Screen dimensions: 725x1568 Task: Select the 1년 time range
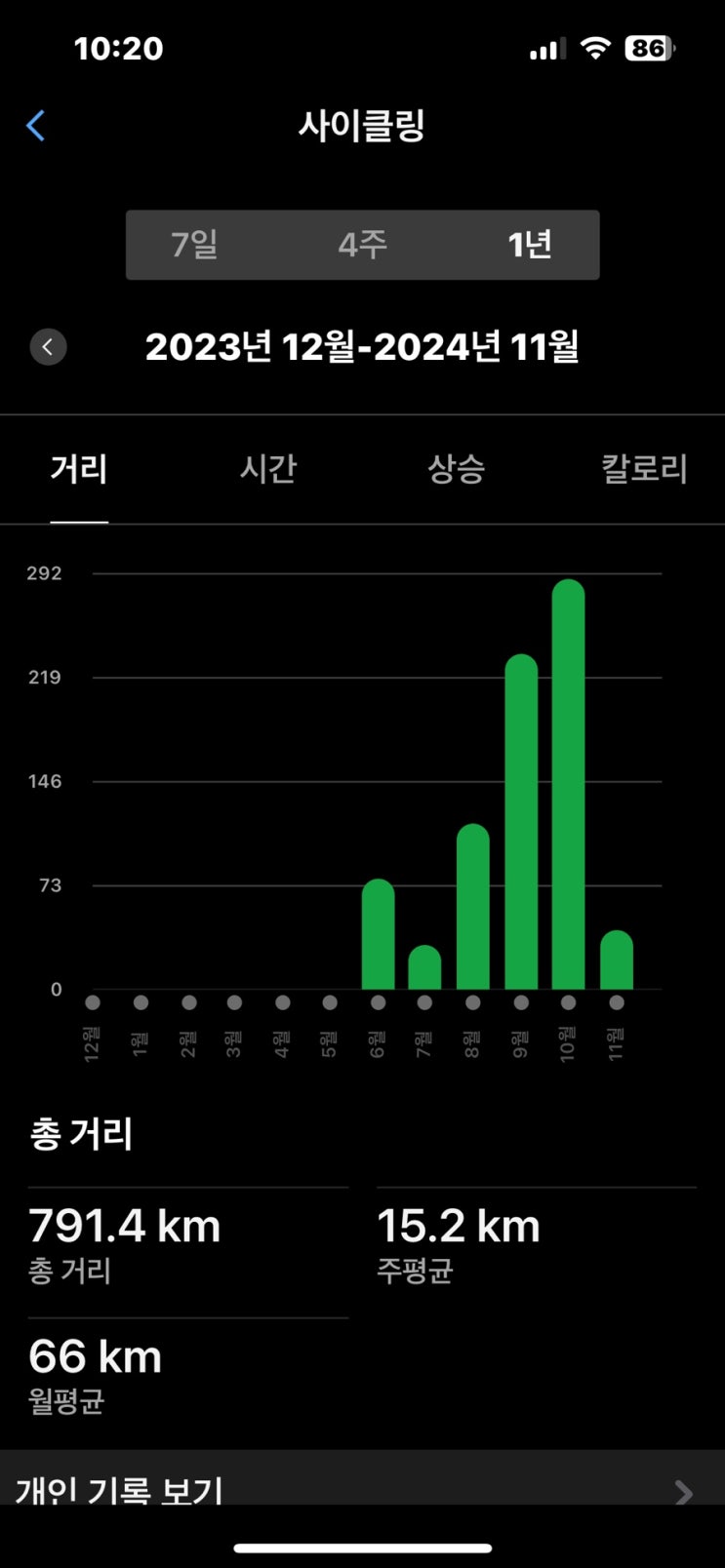[529, 245]
